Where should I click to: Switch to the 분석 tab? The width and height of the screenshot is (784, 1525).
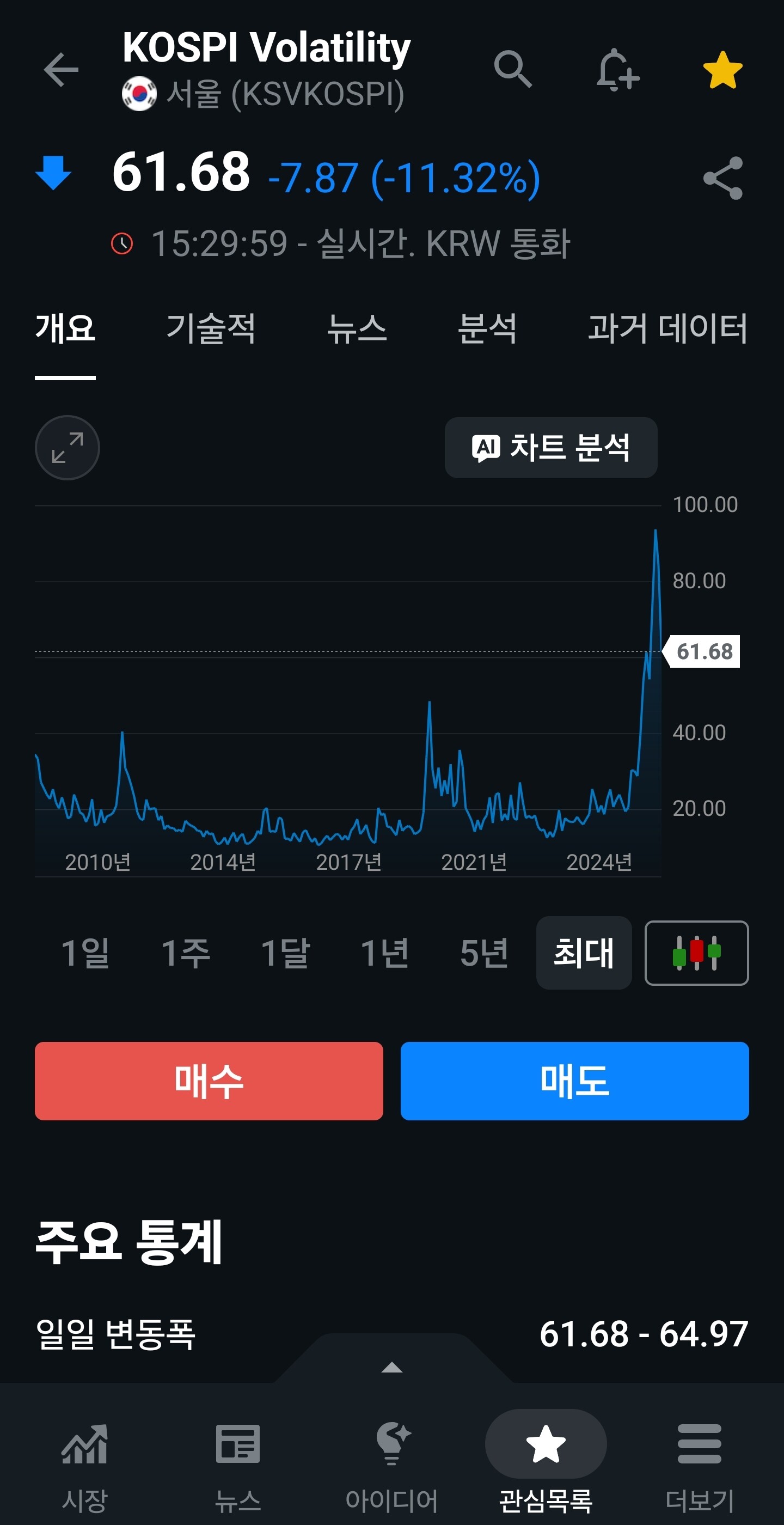[x=487, y=328]
